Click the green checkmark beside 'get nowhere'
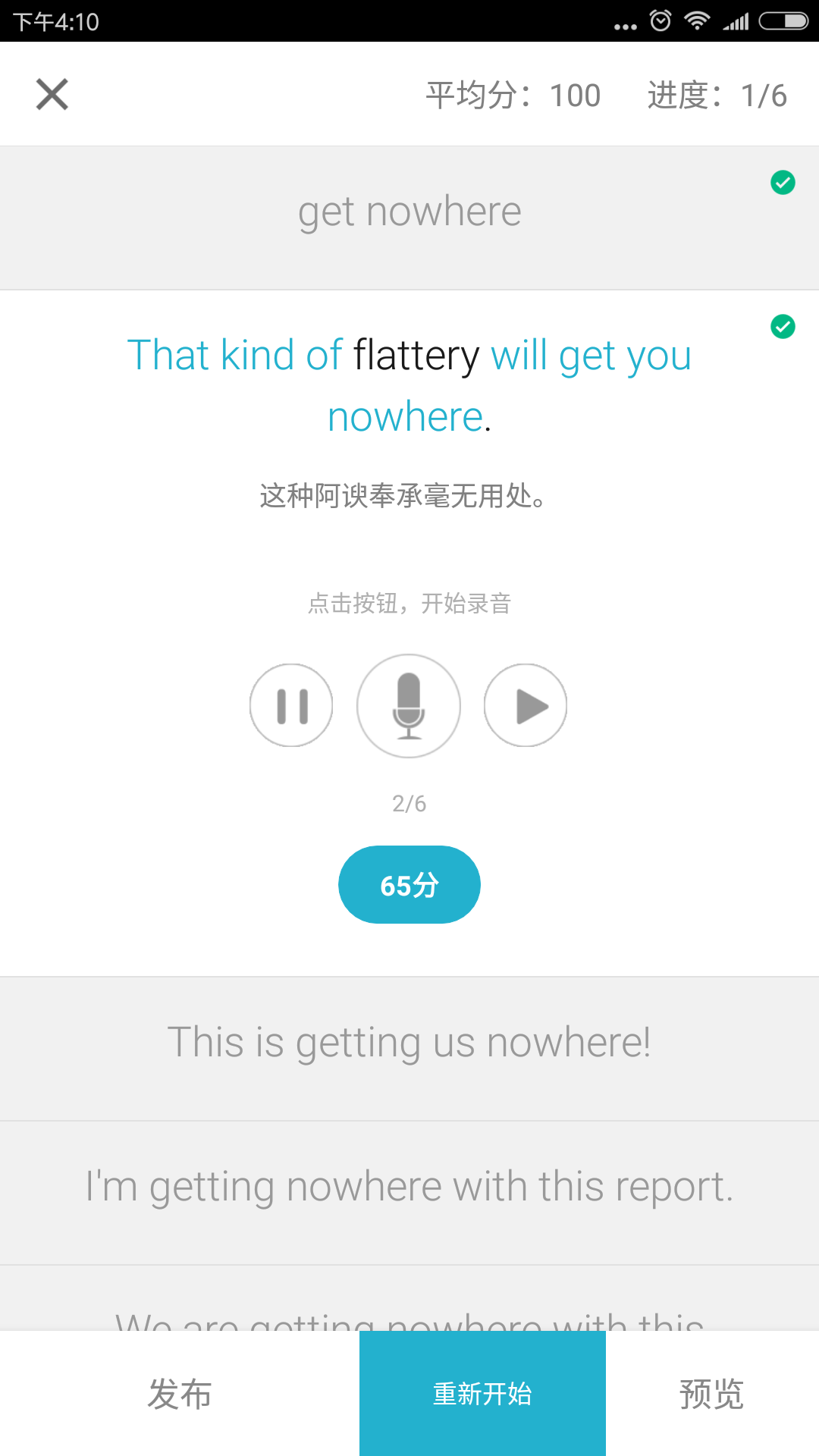Screen dimensions: 819x1456 click(x=783, y=183)
